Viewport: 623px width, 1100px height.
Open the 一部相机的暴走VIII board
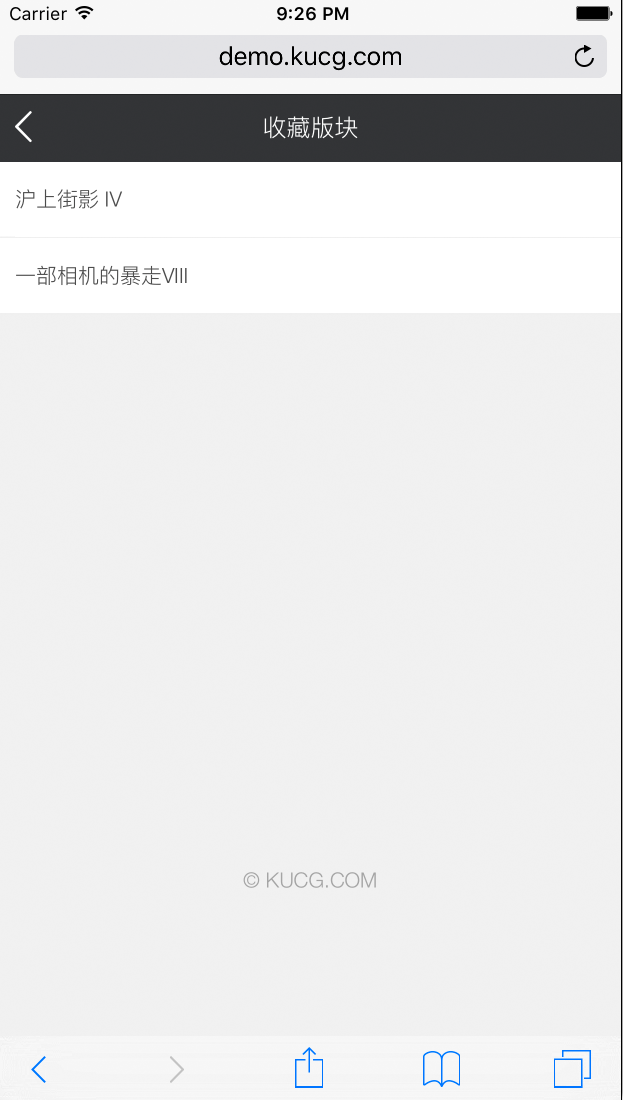102,276
